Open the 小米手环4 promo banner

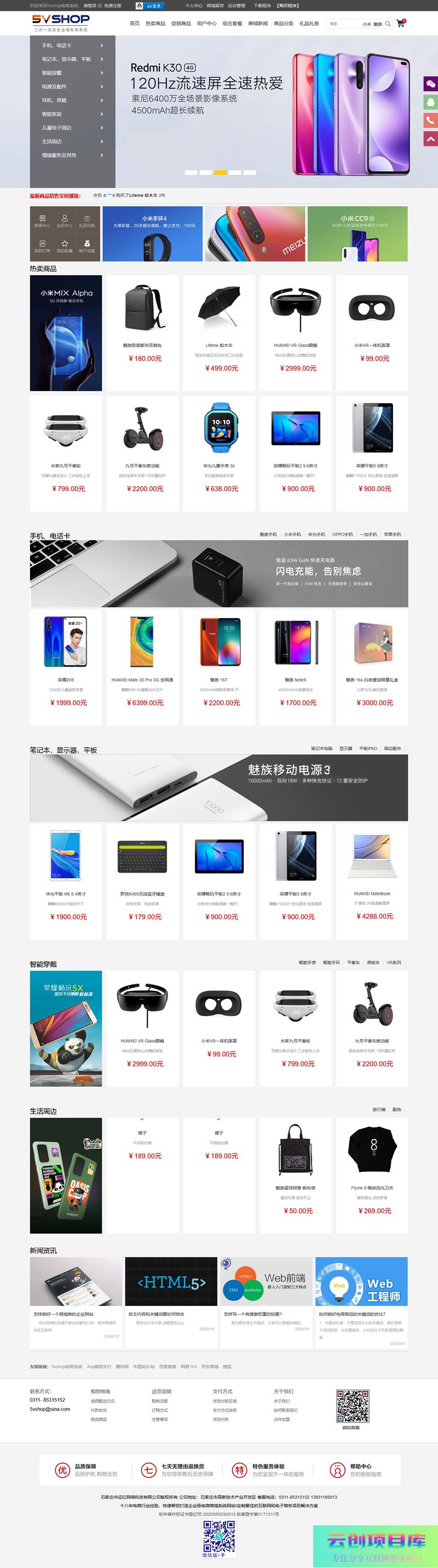click(152, 234)
